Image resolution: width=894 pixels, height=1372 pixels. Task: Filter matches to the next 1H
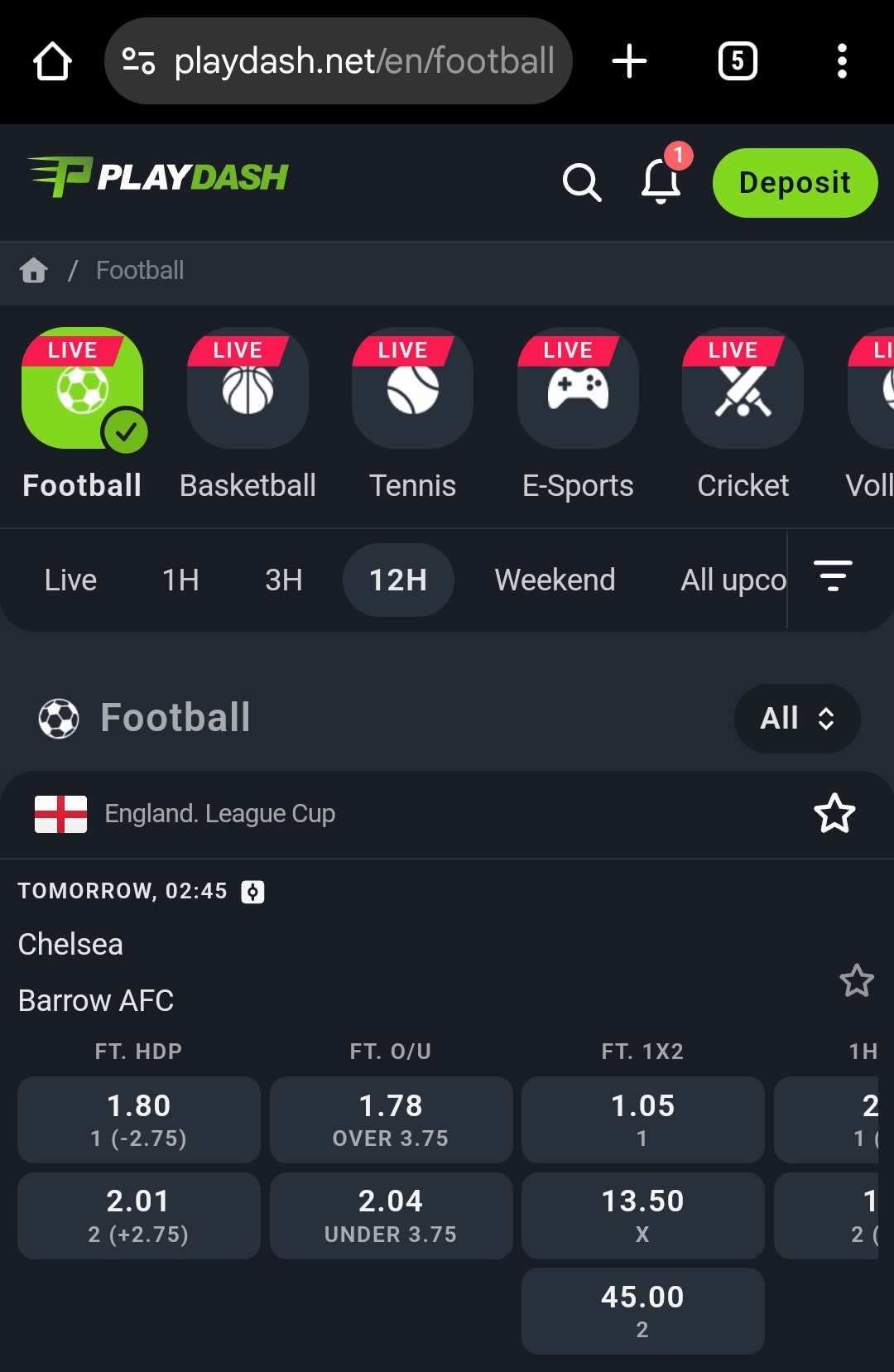[180, 580]
